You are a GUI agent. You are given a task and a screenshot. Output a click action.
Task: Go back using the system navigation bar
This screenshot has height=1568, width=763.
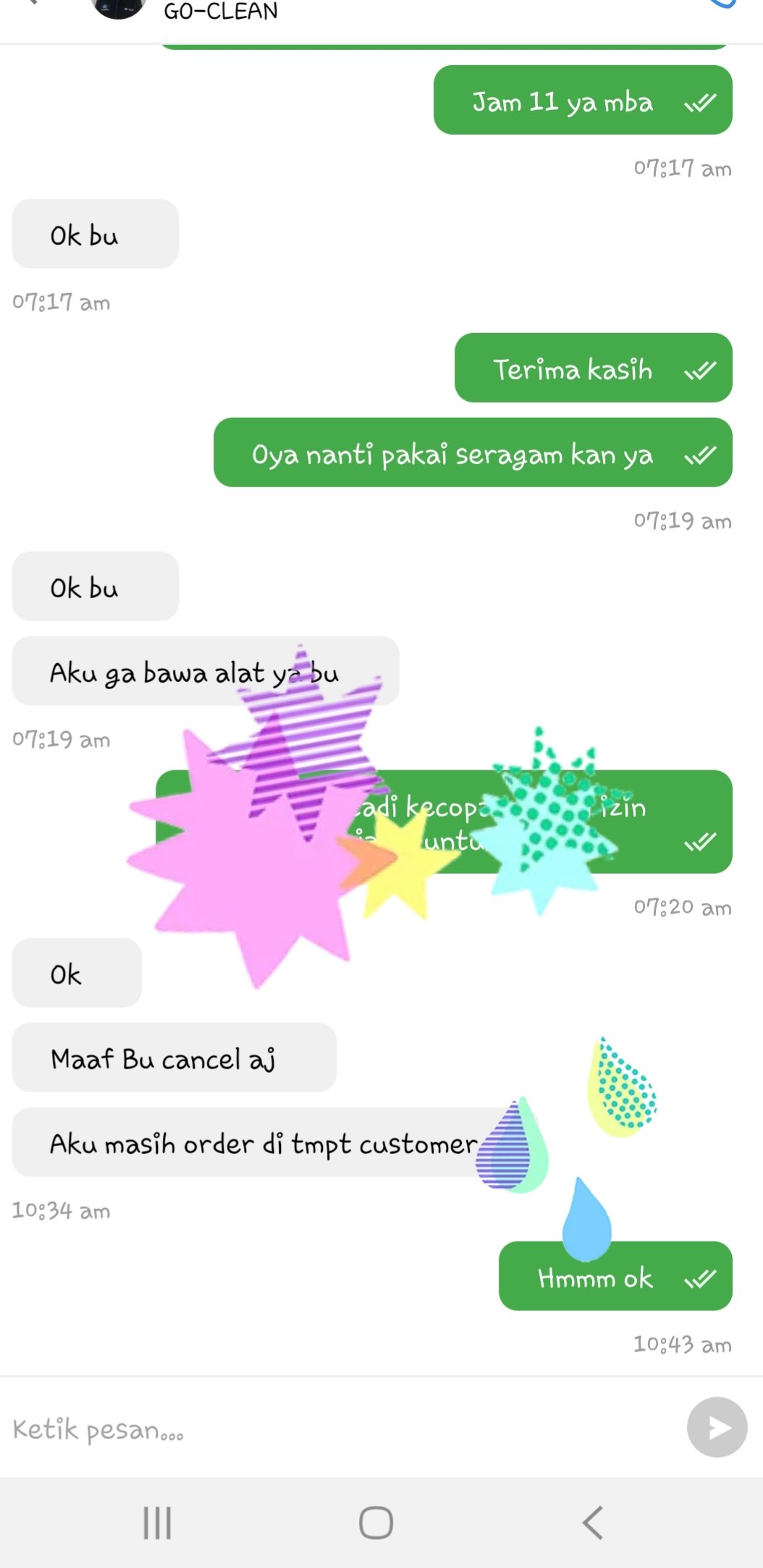[x=593, y=1522]
